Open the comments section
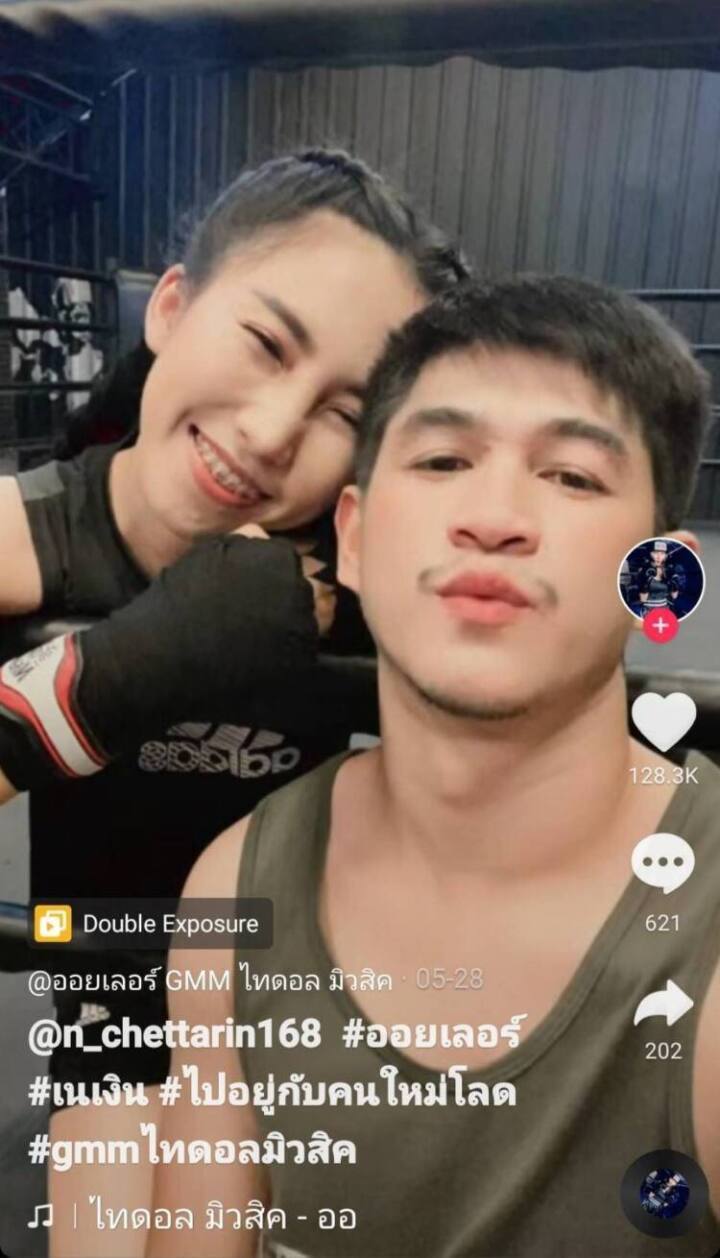This screenshot has width=720, height=1258. pos(662,863)
